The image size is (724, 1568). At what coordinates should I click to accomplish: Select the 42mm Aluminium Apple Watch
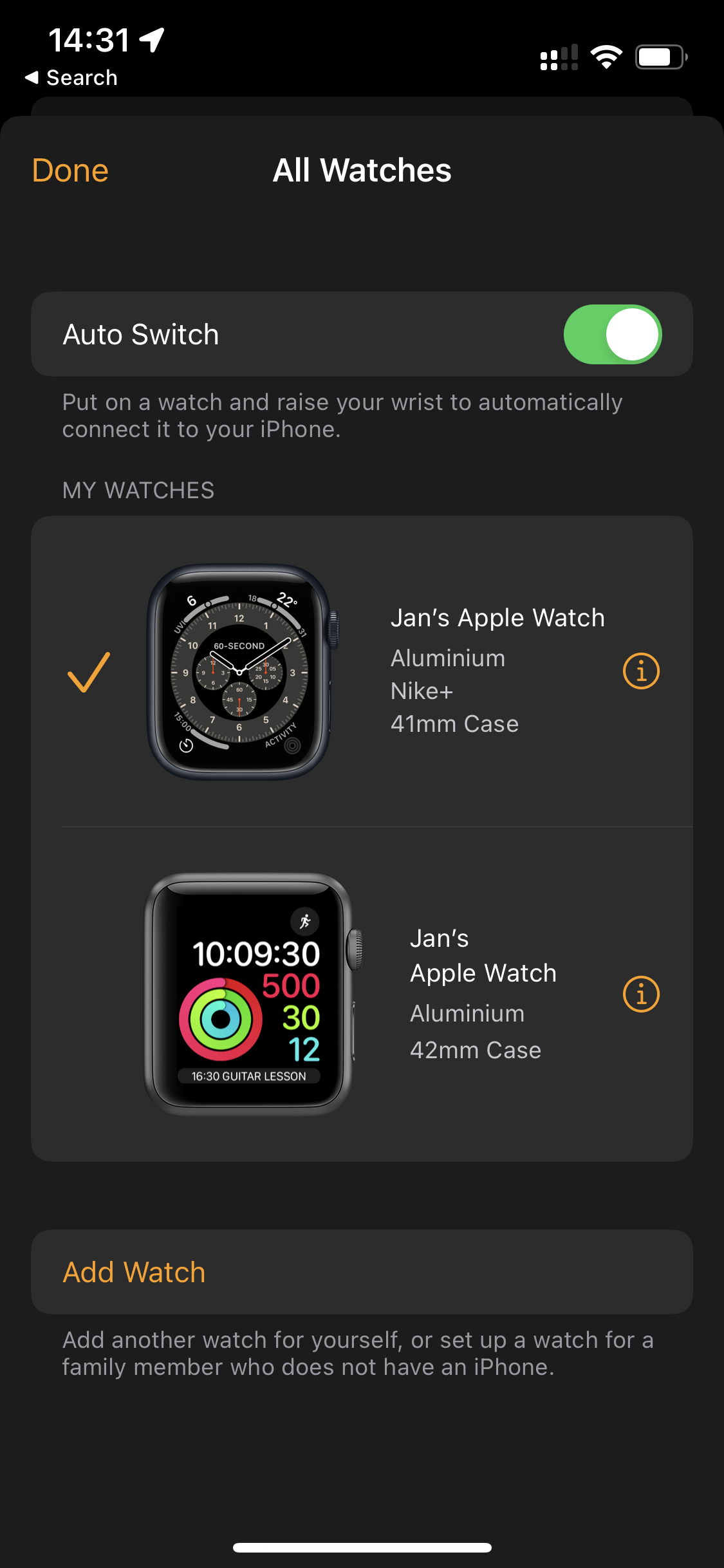tap(362, 994)
